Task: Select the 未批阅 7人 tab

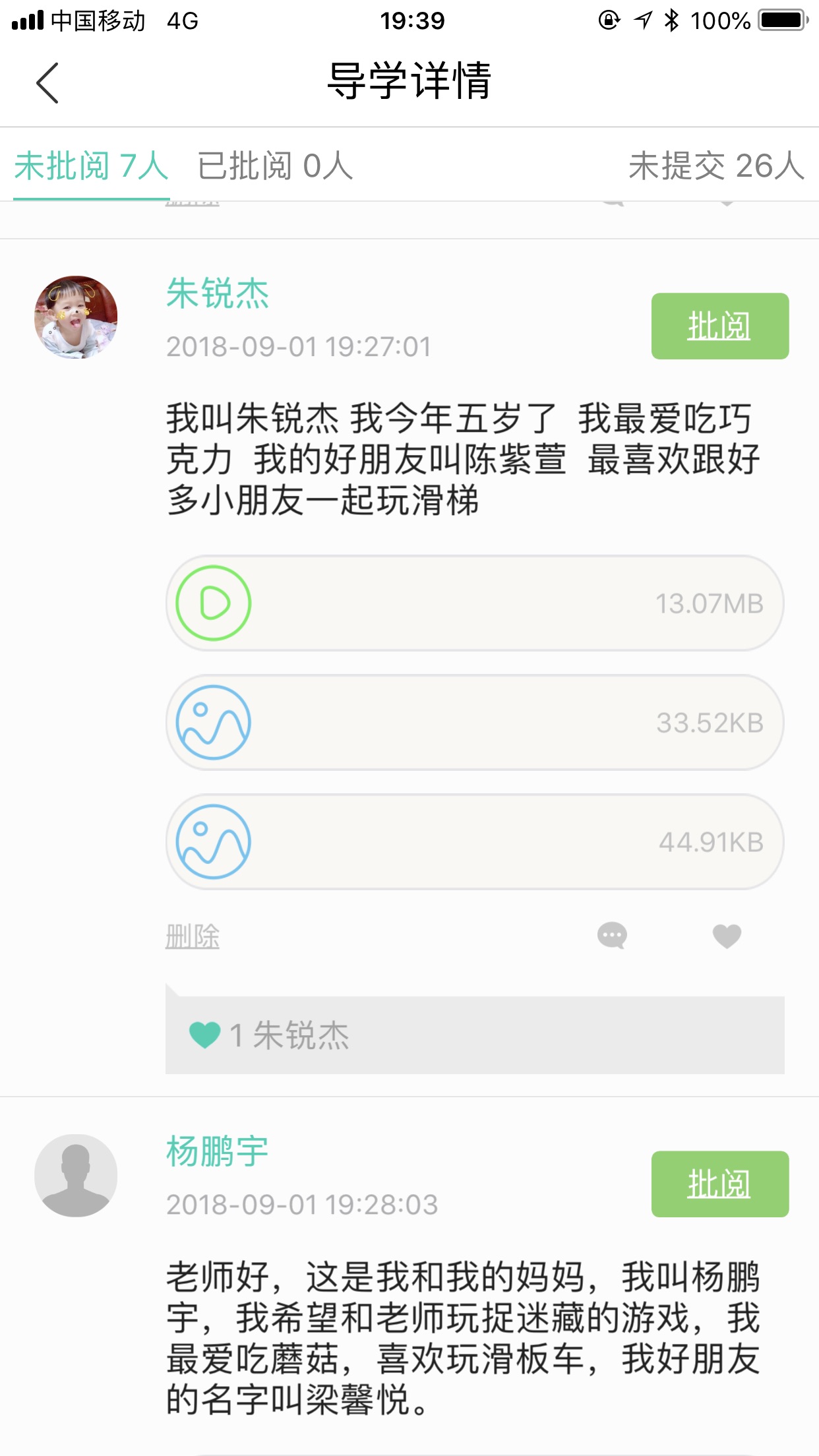Action: coord(92,166)
